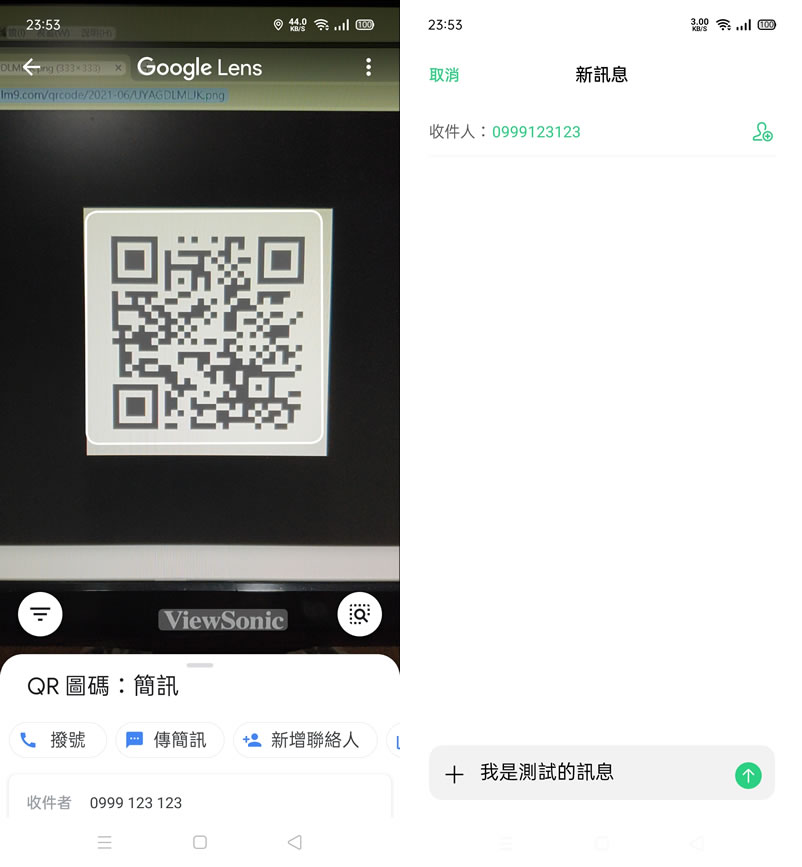Screen dimensions: 802x867
Task: Tap the 撥號 chip to dial
Action: coord(55,740)
